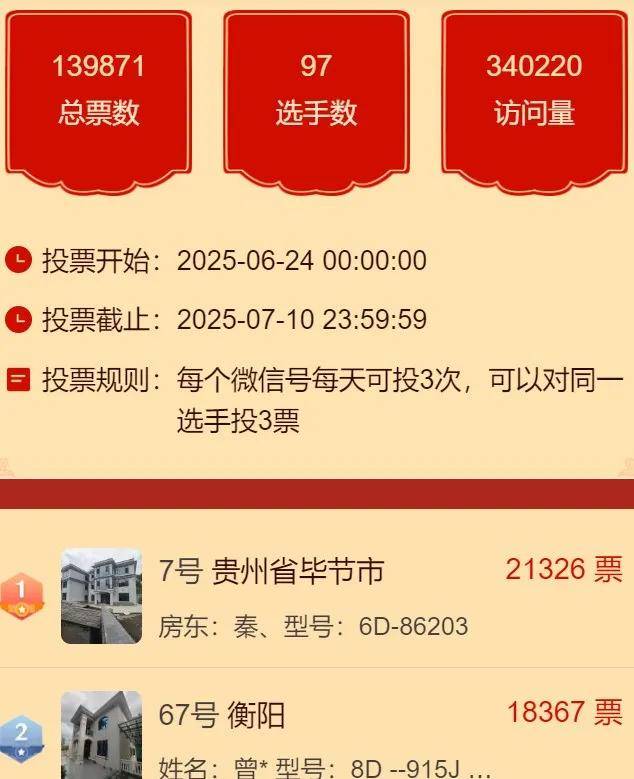The height and width of the screenshot is (779, 634).
Task: View house photo of 7号 贵州省毕节市
Action: (x=101, y=595)
